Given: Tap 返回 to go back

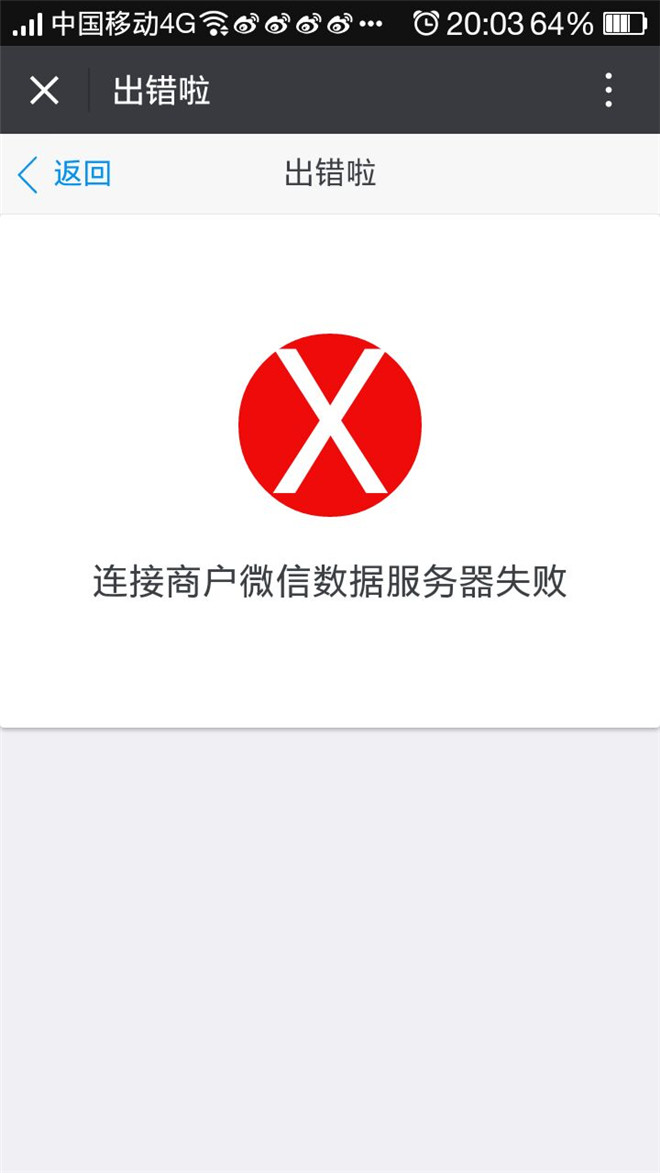Looking at the screenshot, I should [66, 174].
